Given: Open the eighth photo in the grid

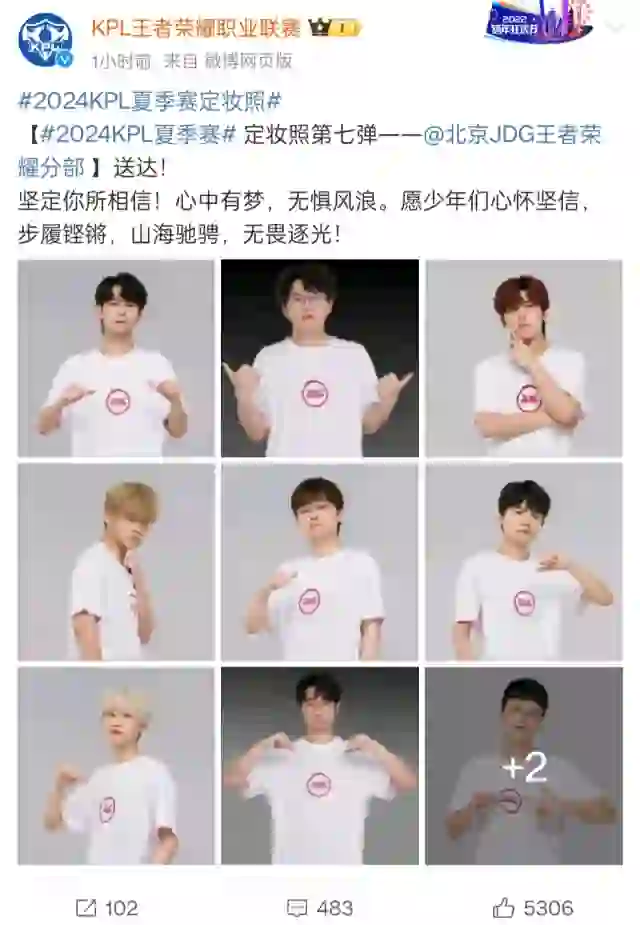Looking at the screenshot, I should (x=320, y=766).
